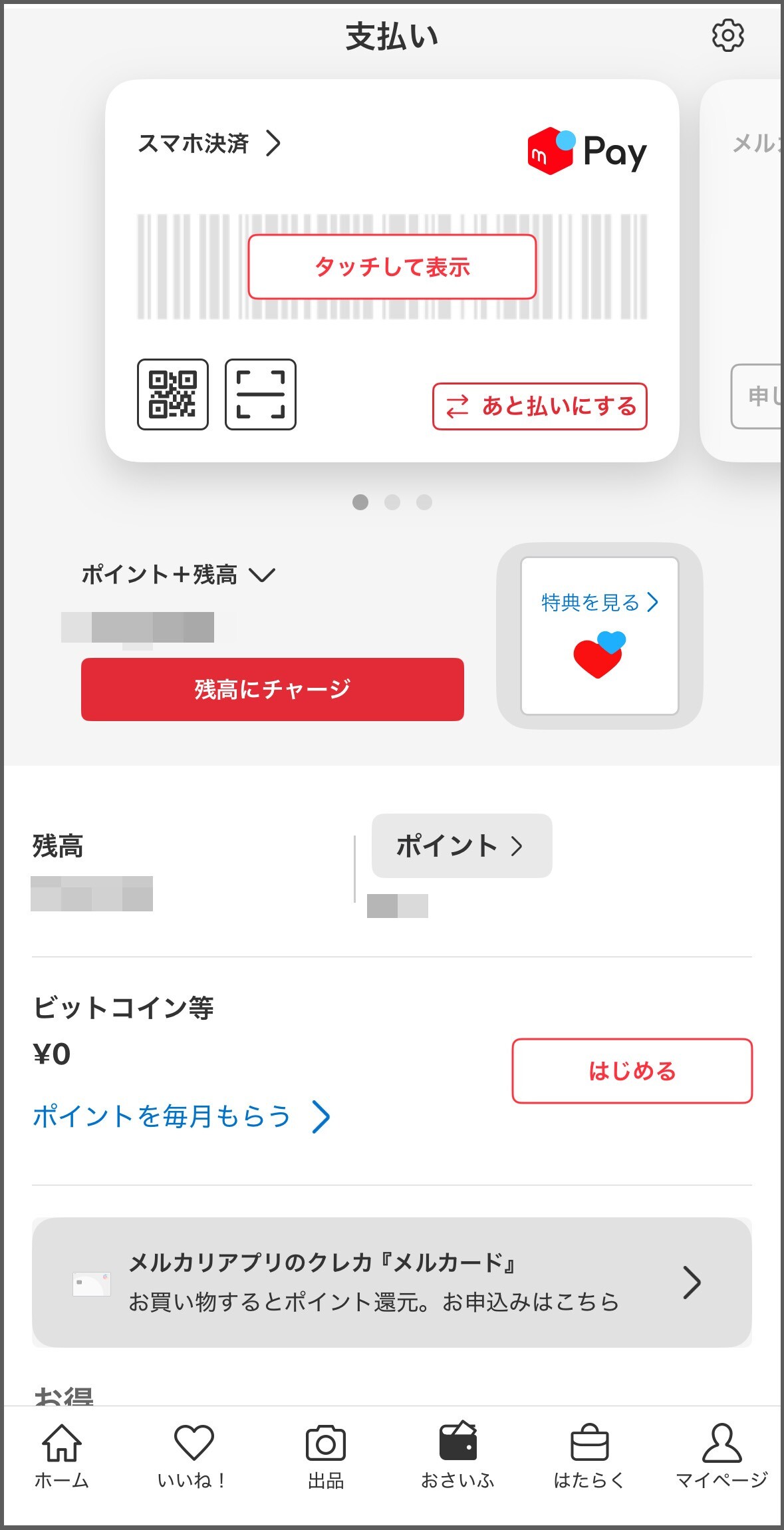The height and width of the screenshot is (1530, 784).
Task: Show the QR code for payment
Action: [173, 394]
